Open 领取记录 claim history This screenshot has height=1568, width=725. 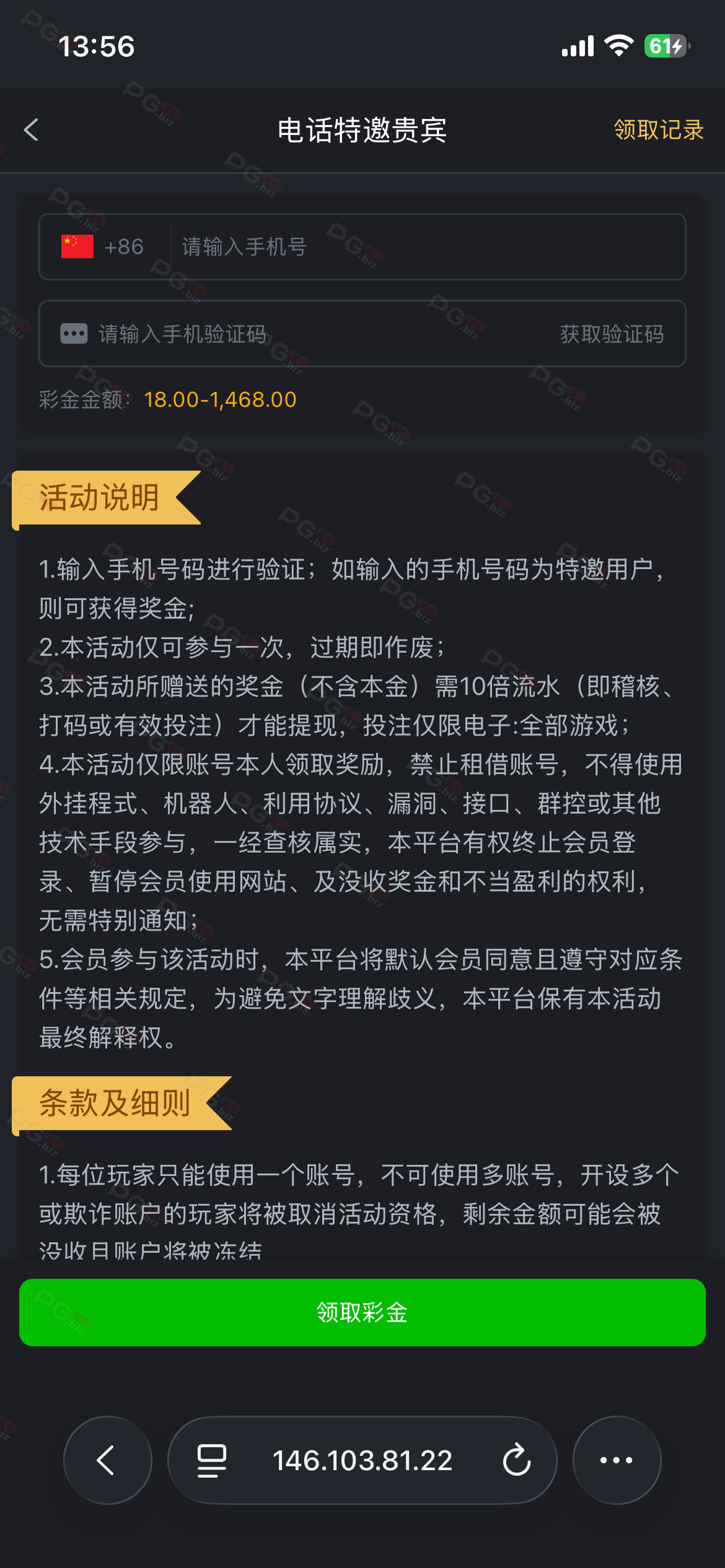(x=658, y=130)
